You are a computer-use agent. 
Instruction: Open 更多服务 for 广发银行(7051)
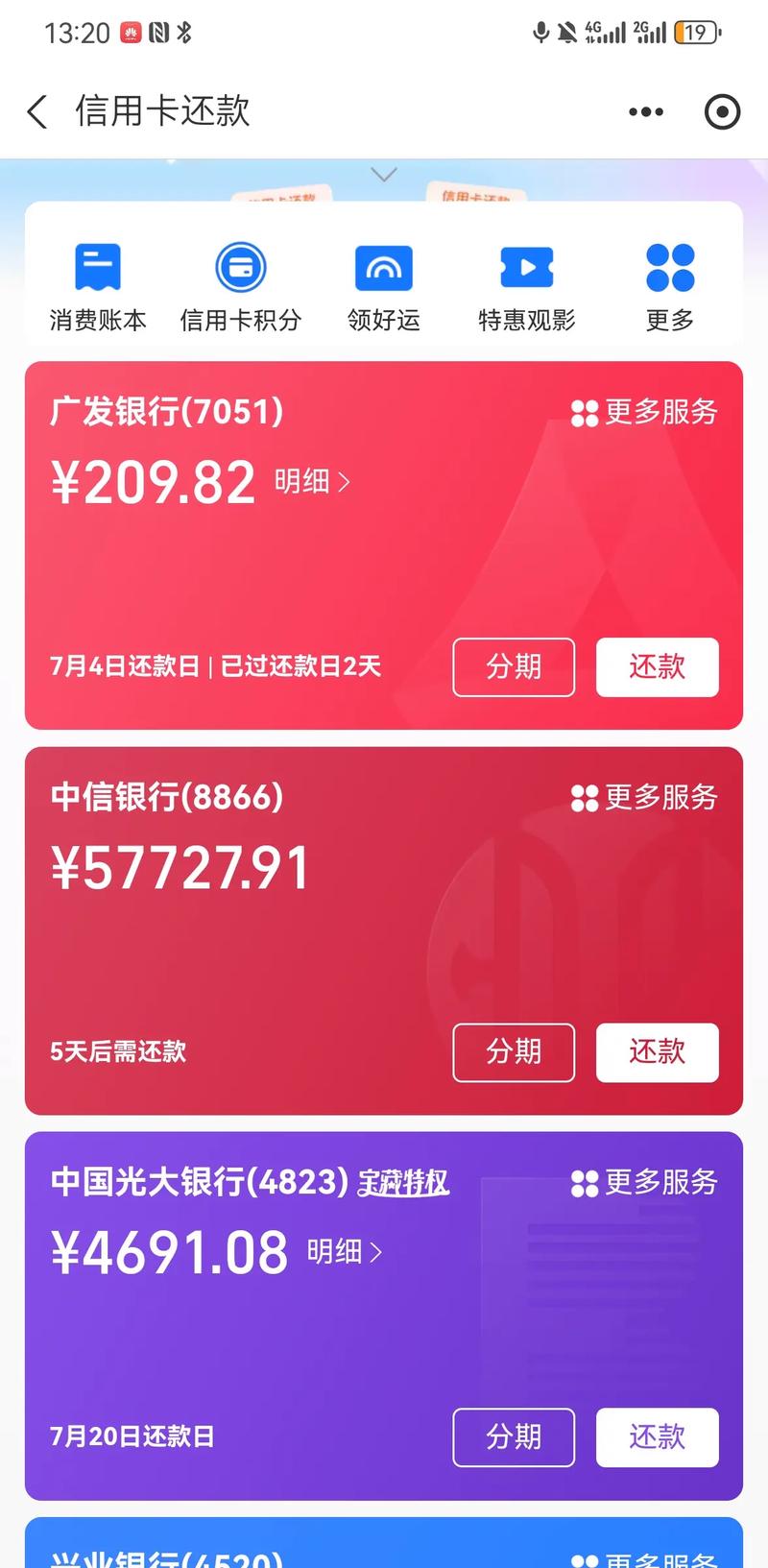pyautogui.click(x=644, y=412)
